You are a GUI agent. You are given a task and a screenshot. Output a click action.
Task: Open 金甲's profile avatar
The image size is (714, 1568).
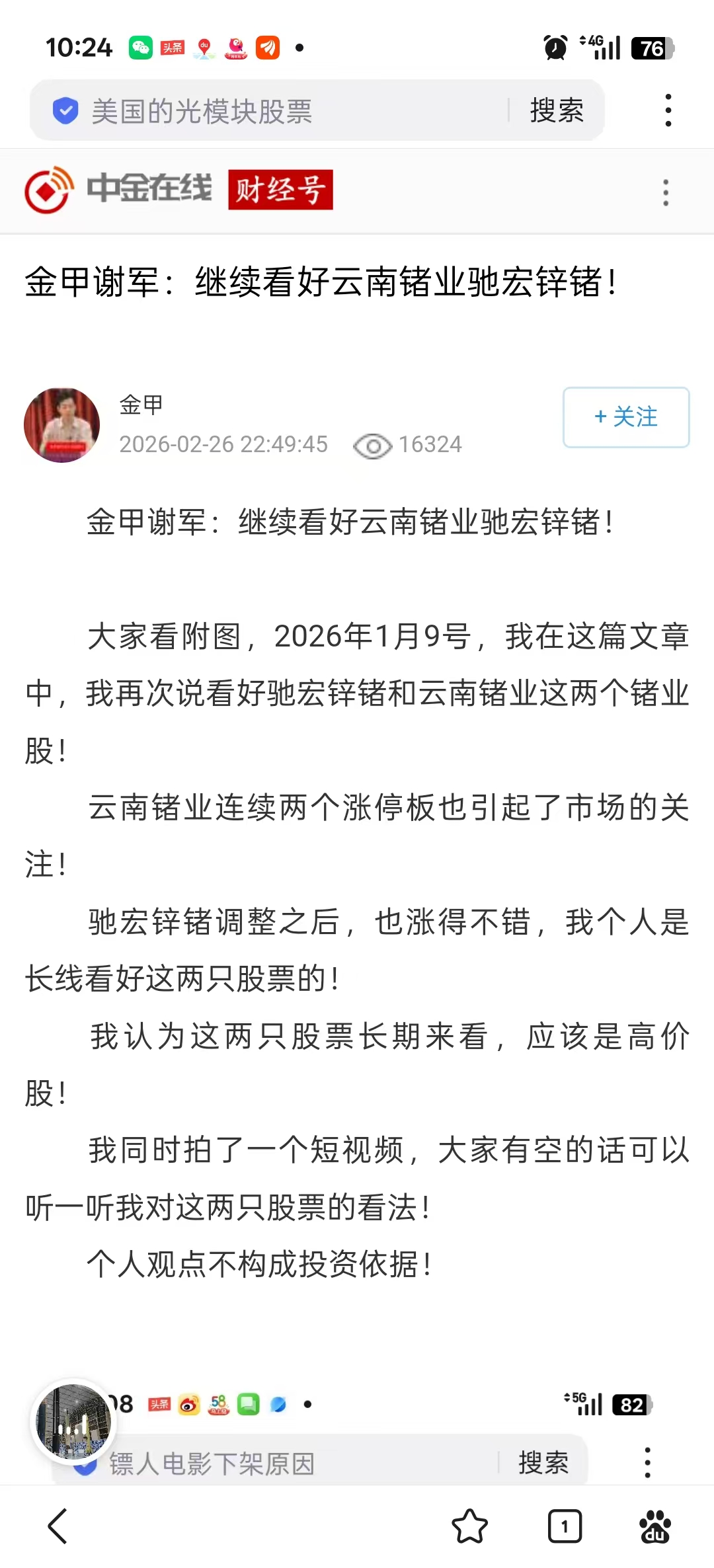coord(62,425)
